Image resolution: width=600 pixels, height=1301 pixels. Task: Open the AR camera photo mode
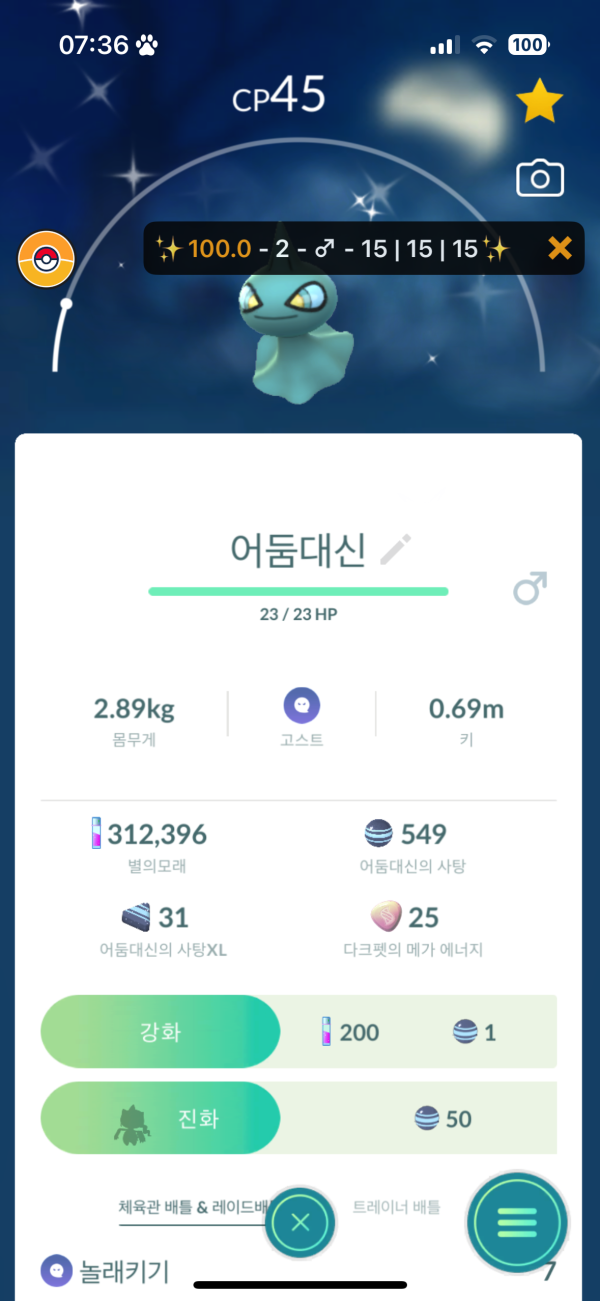pos(539,179)
